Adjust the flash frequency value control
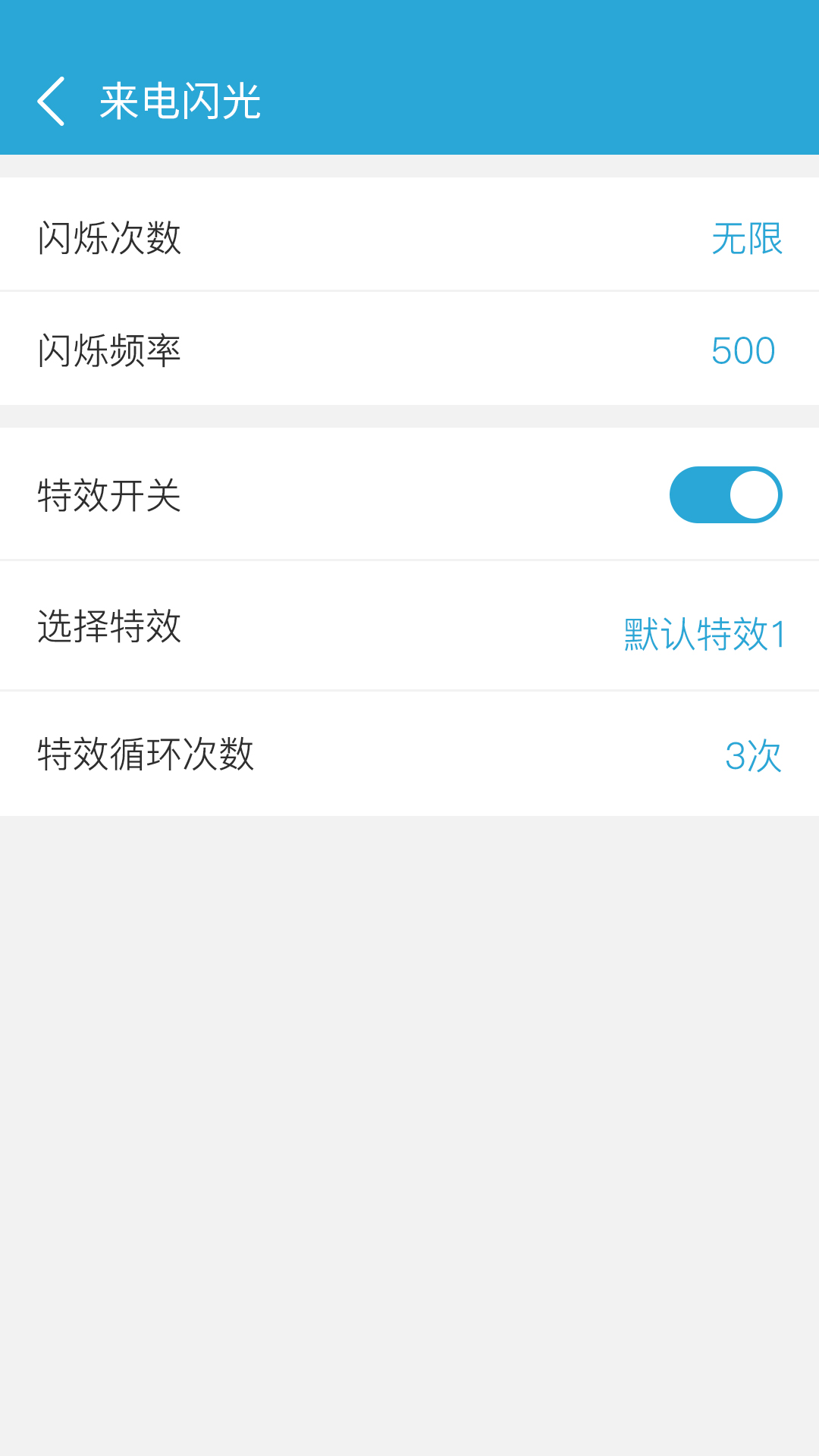 (744, 350)
